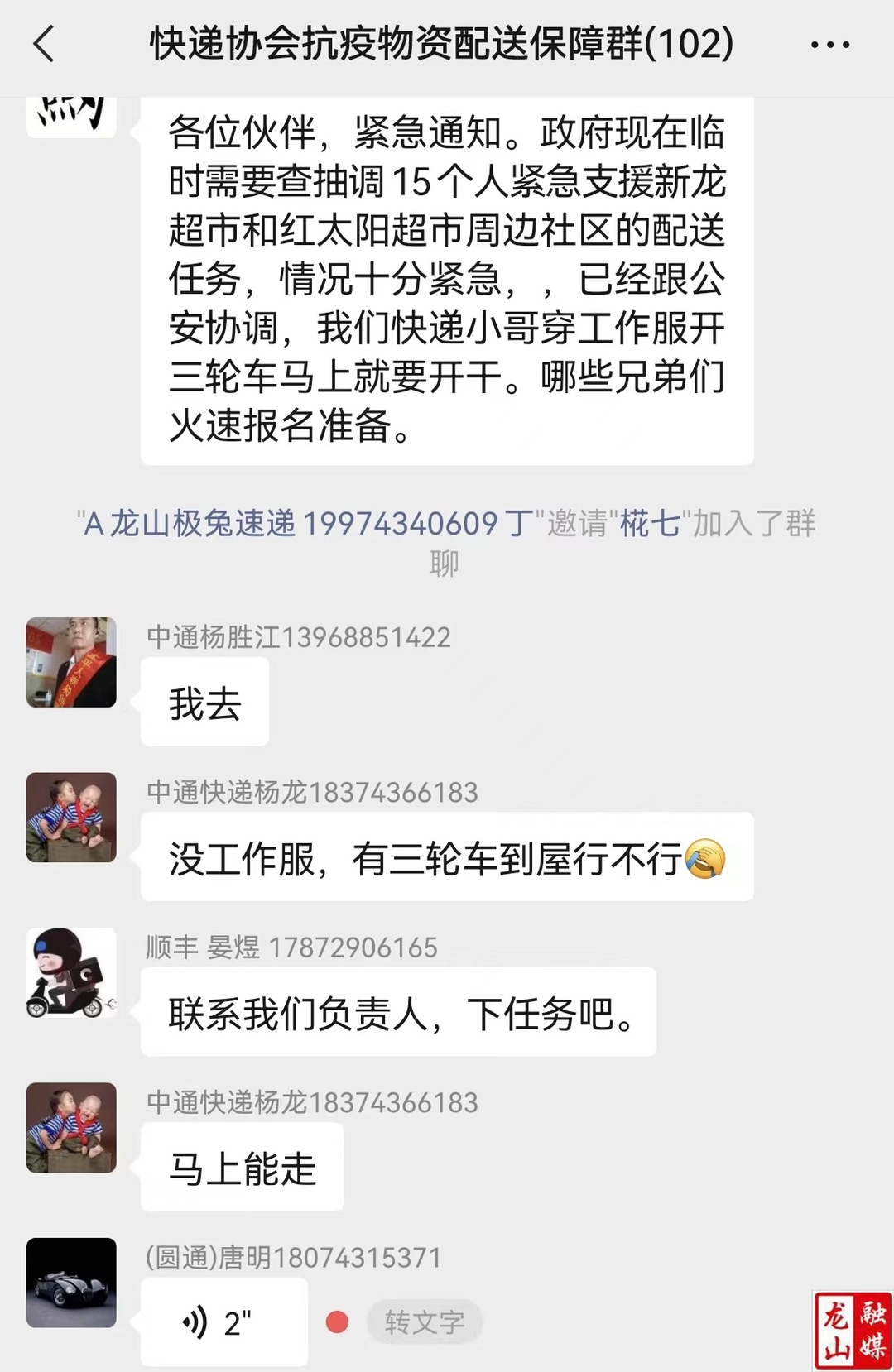
Task: Open 中通快递杨龙's avatar beside 没工作服 message
Action: (71, 817)
